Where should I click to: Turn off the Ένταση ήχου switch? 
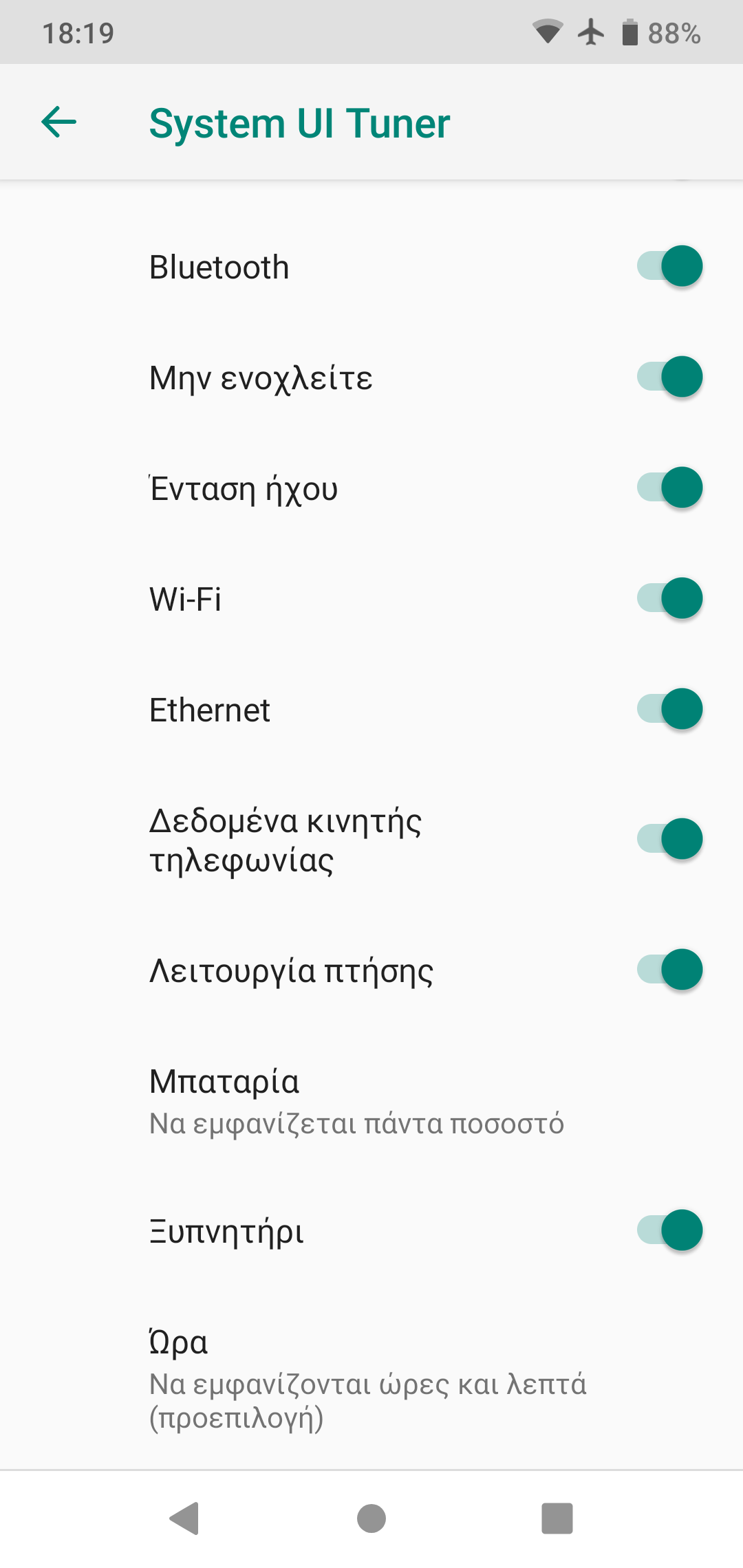[x=669, y=488]
